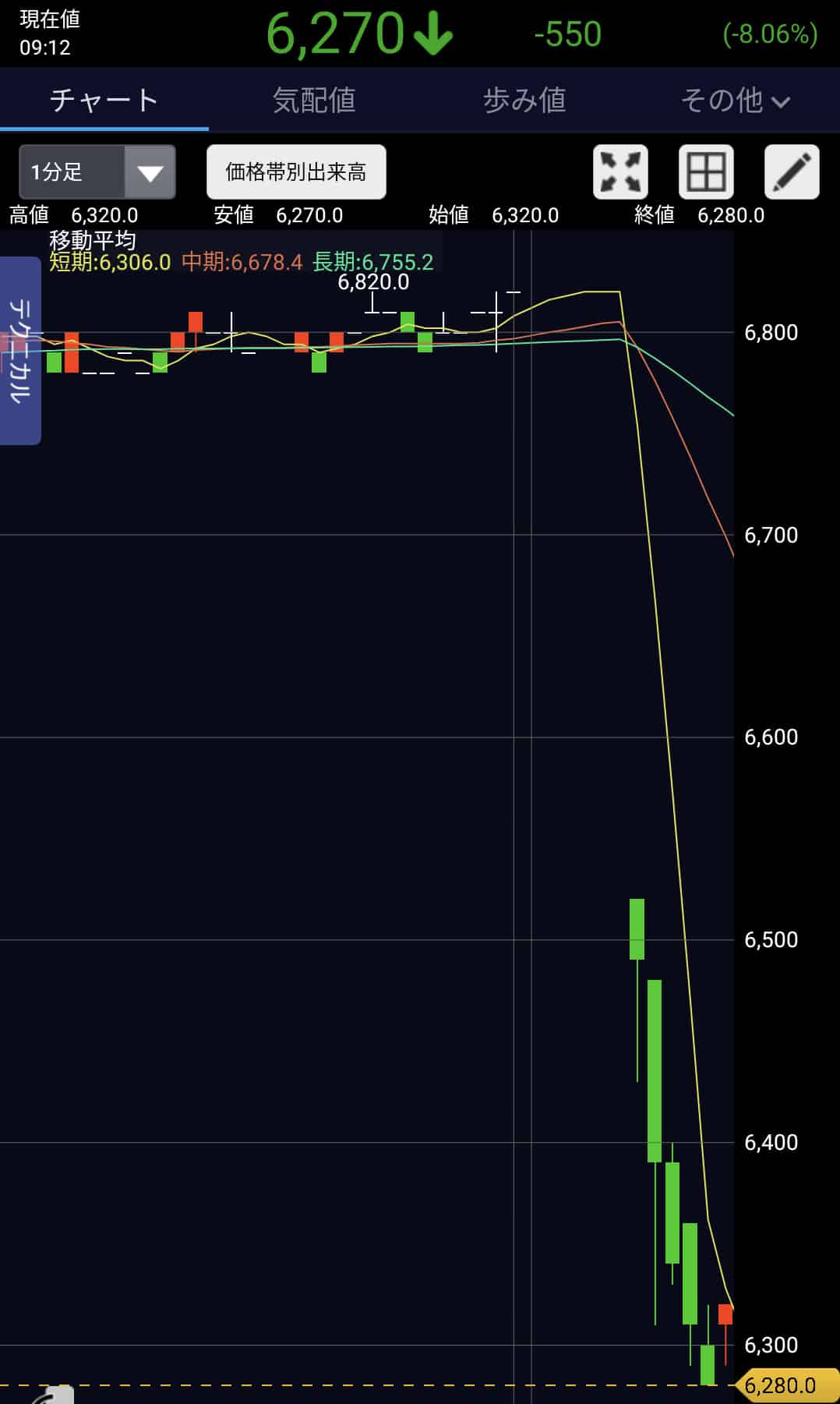The image size is (840, 1404).
Task: Tap the 価格帯別出来高 button
Action: coord(296,172)
